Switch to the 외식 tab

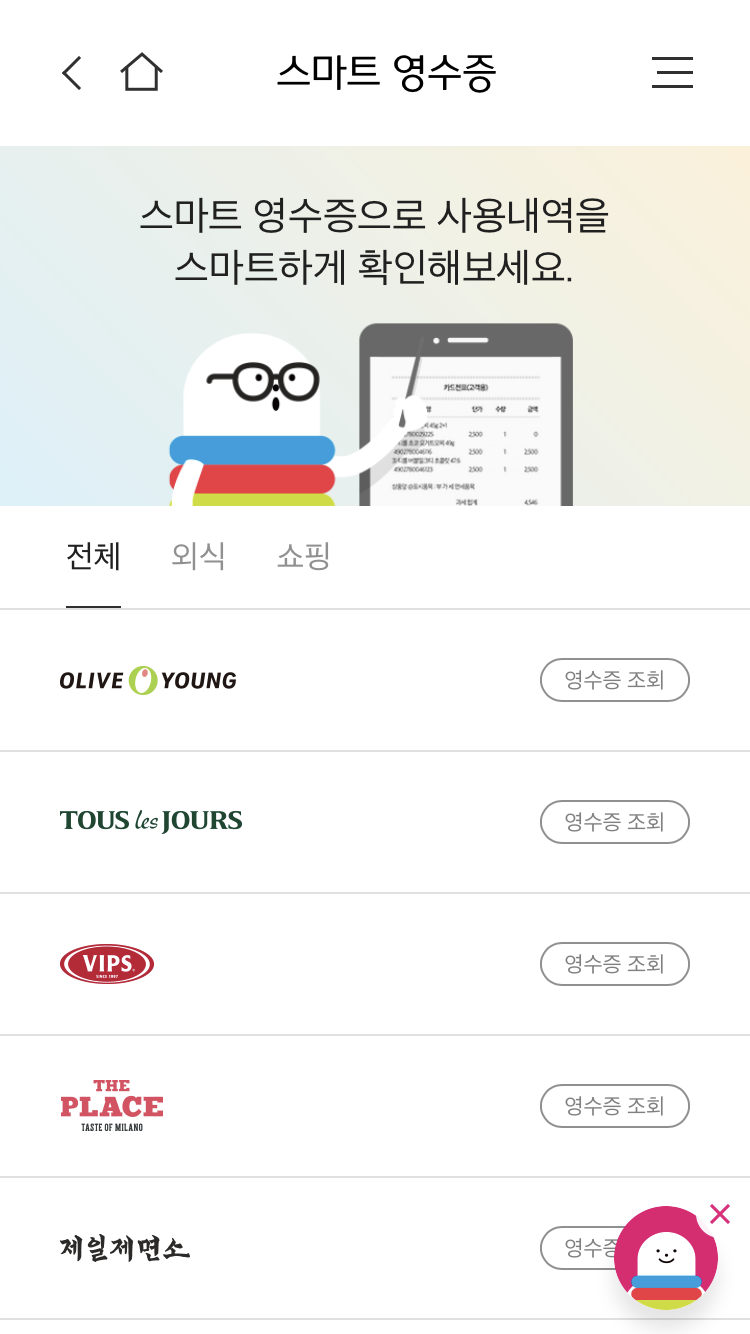(x=198, y=556)
